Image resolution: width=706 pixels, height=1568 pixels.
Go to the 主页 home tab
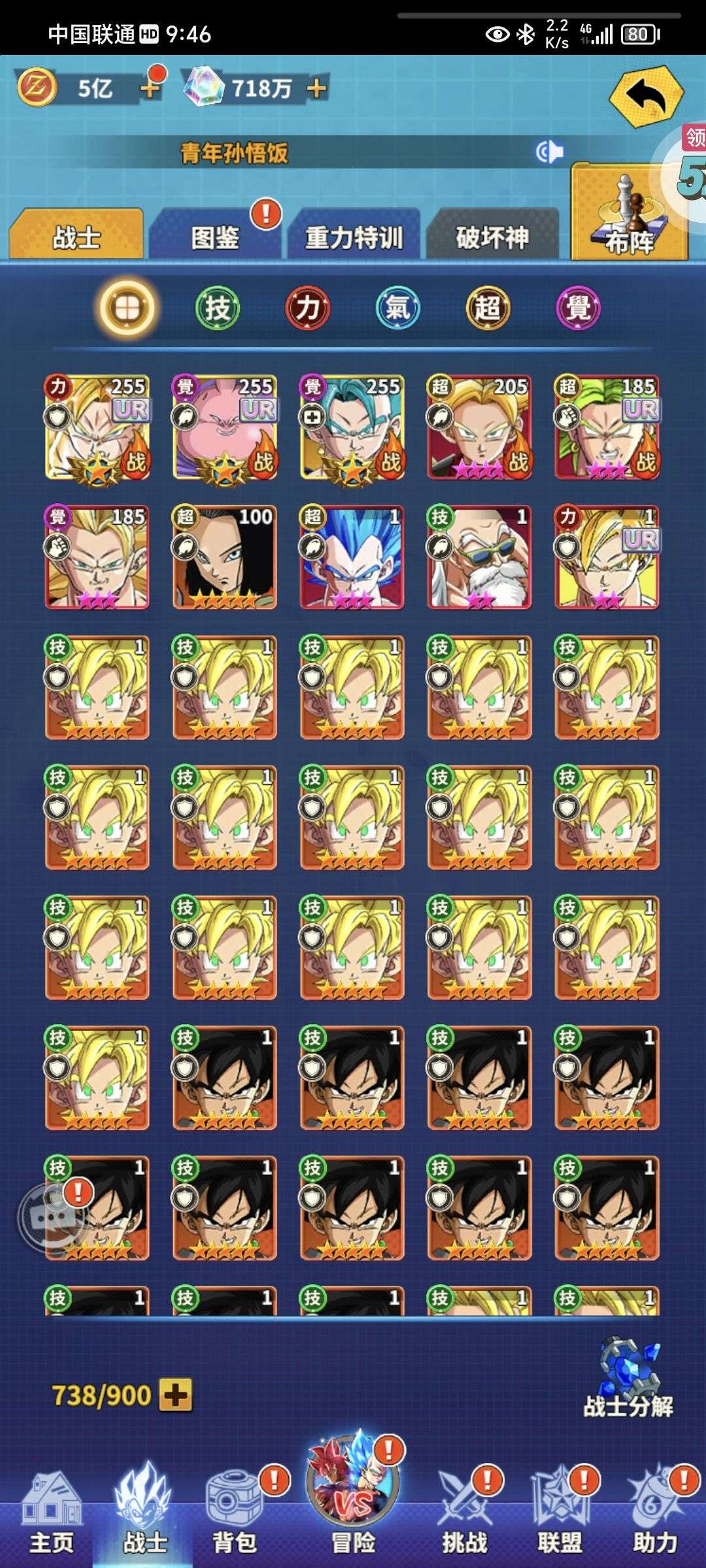click(52, 1516)
